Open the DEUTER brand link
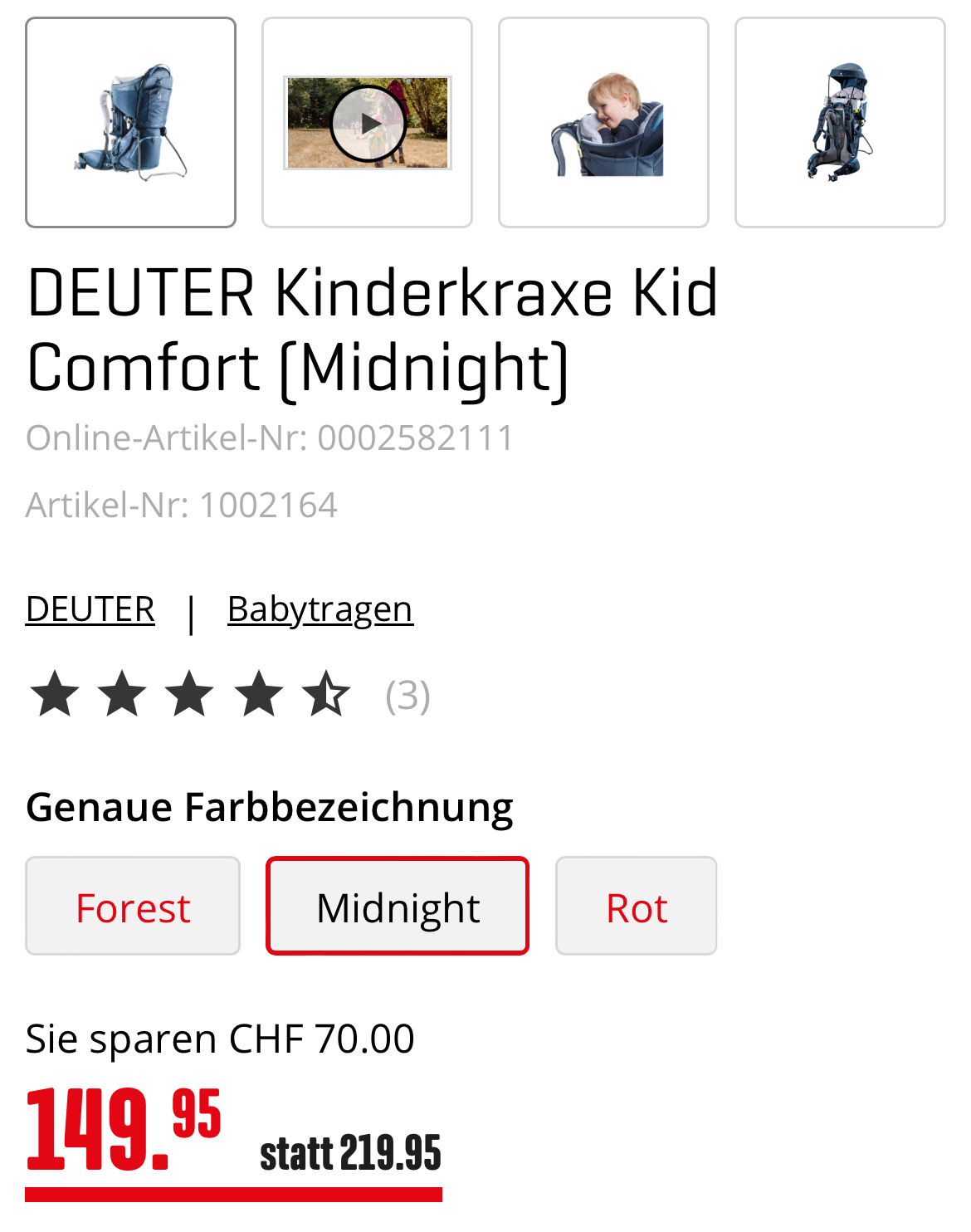 (90, 609)
